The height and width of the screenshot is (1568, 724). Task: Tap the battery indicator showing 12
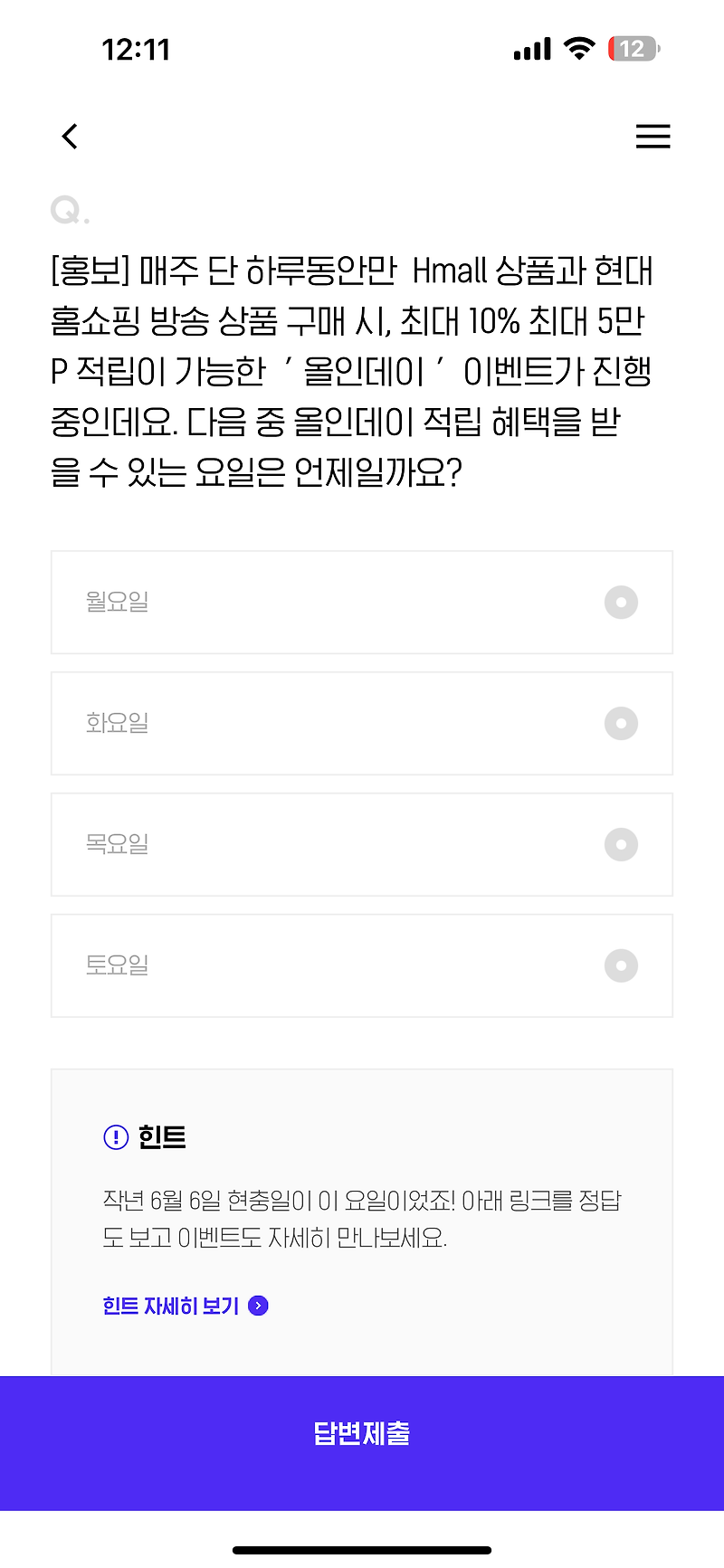[x=631, y=48]
